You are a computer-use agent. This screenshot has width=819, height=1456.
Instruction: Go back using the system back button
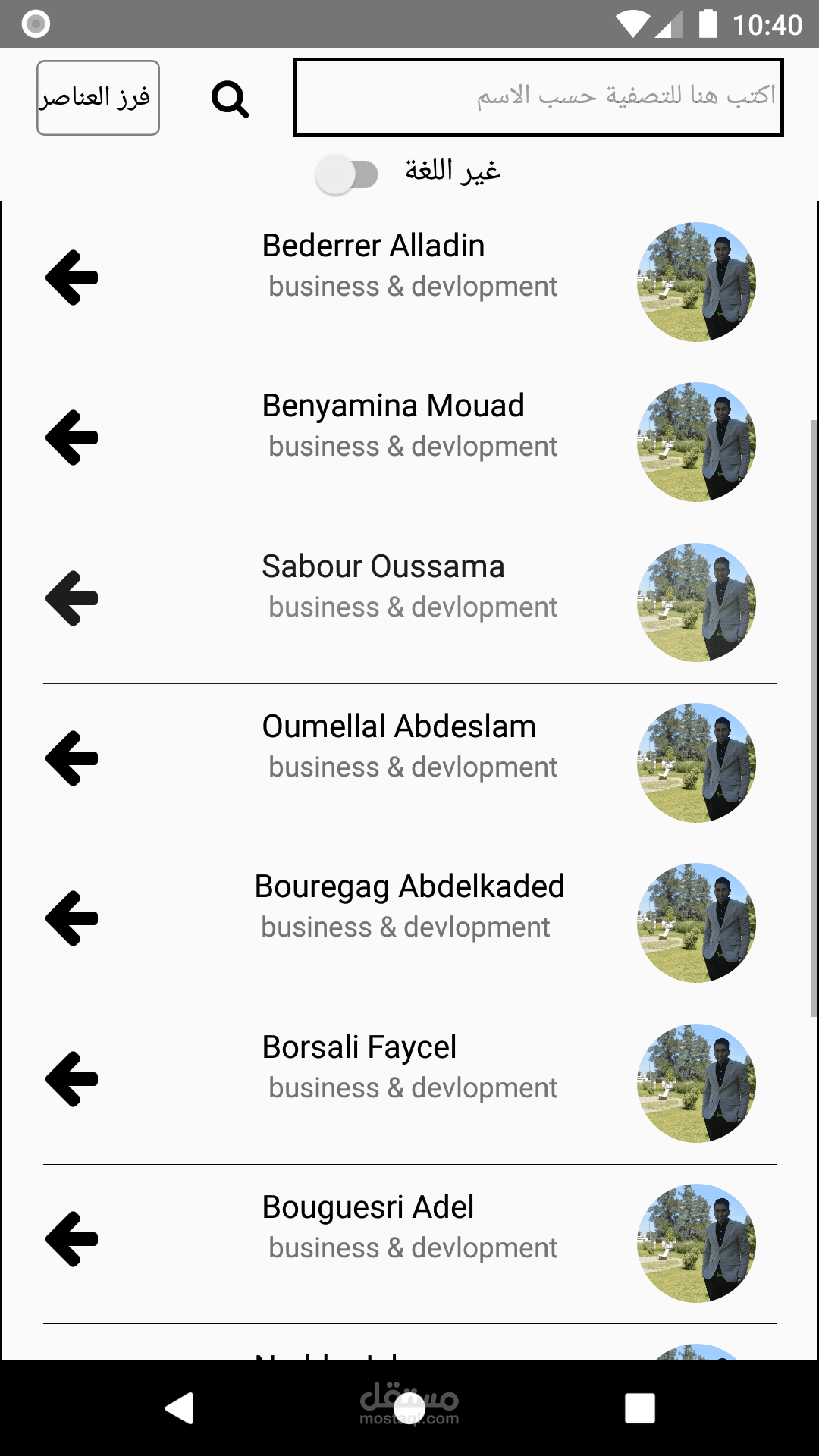[x=180, y=1408]
